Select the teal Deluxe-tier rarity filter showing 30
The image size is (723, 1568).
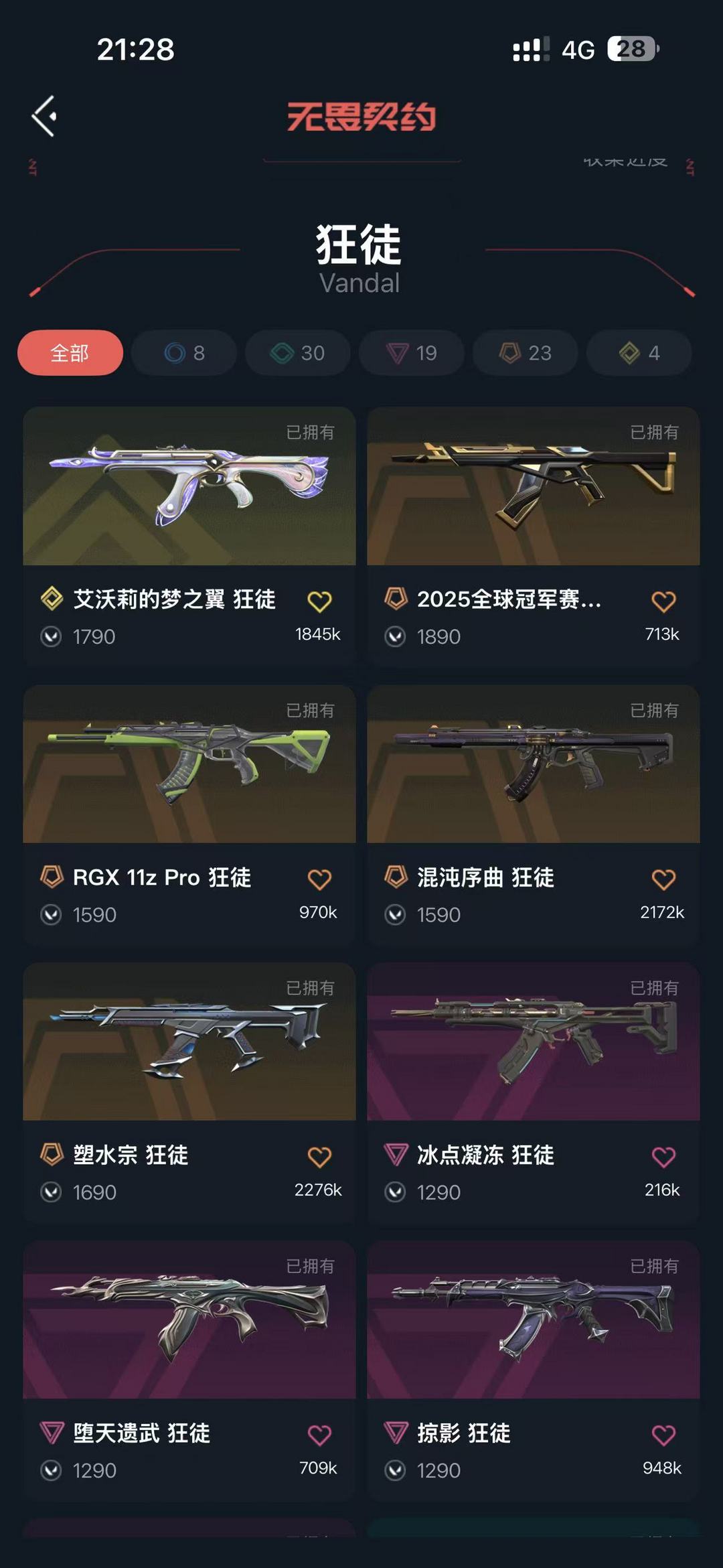click(x=297, y=353)
